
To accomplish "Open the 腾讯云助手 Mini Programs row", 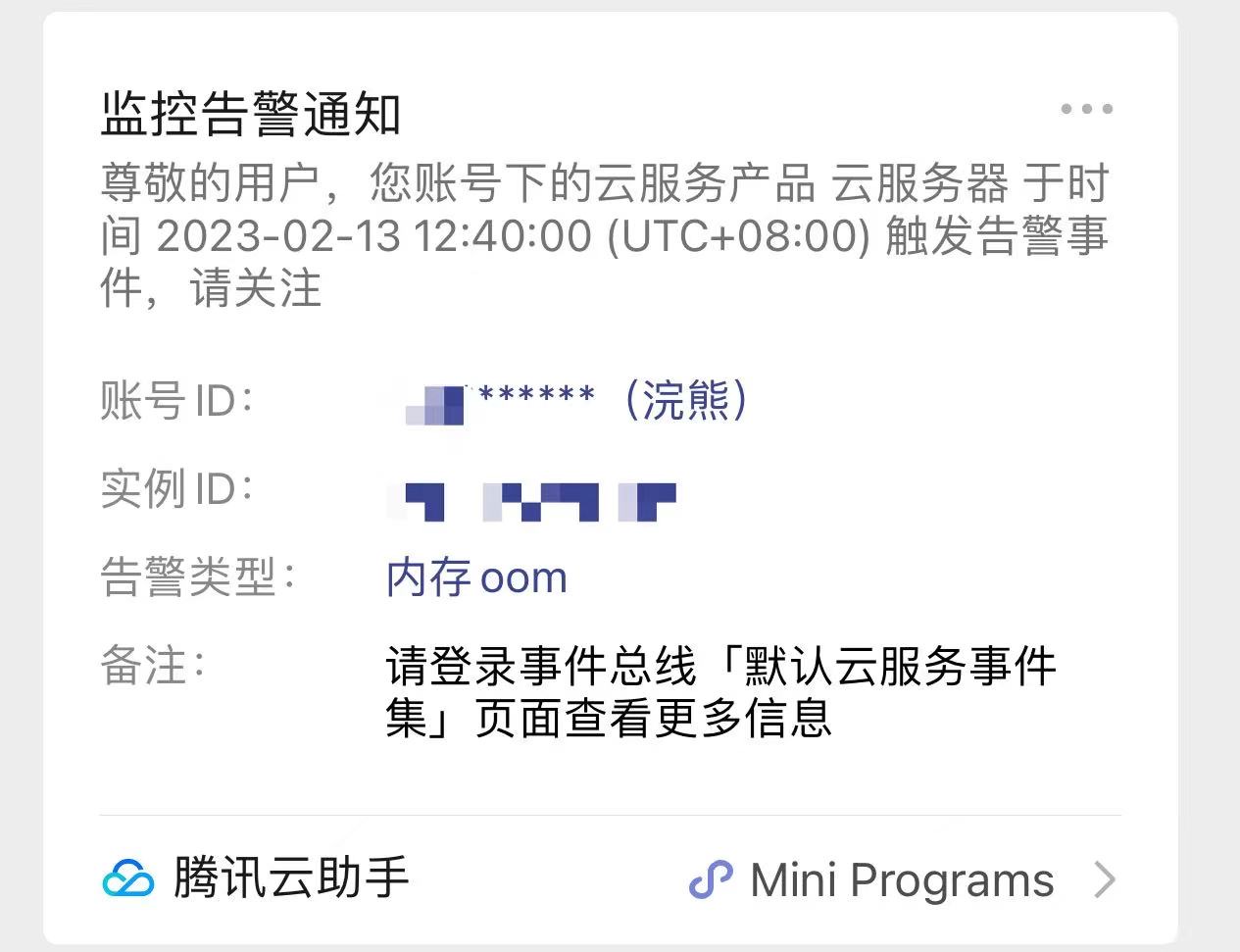I will [x=608, y=878].
